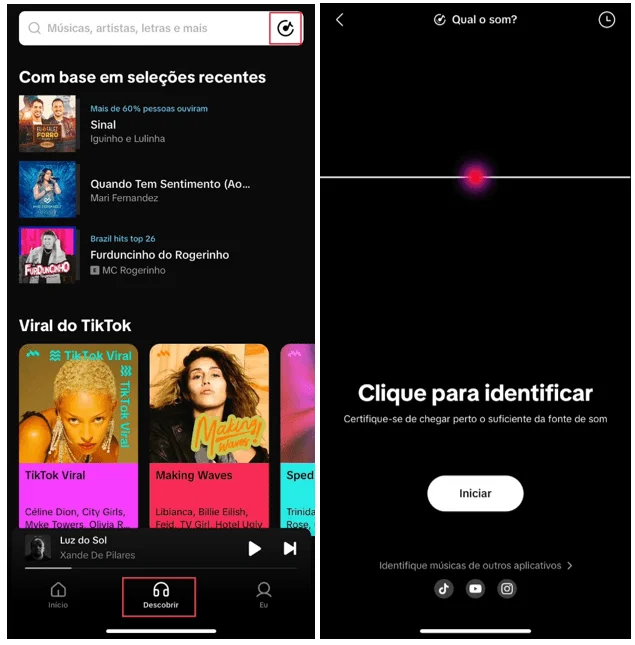Switch to the Descobrir tab
The width and height of the screenshot is (635, 645).
coord(160,595)
